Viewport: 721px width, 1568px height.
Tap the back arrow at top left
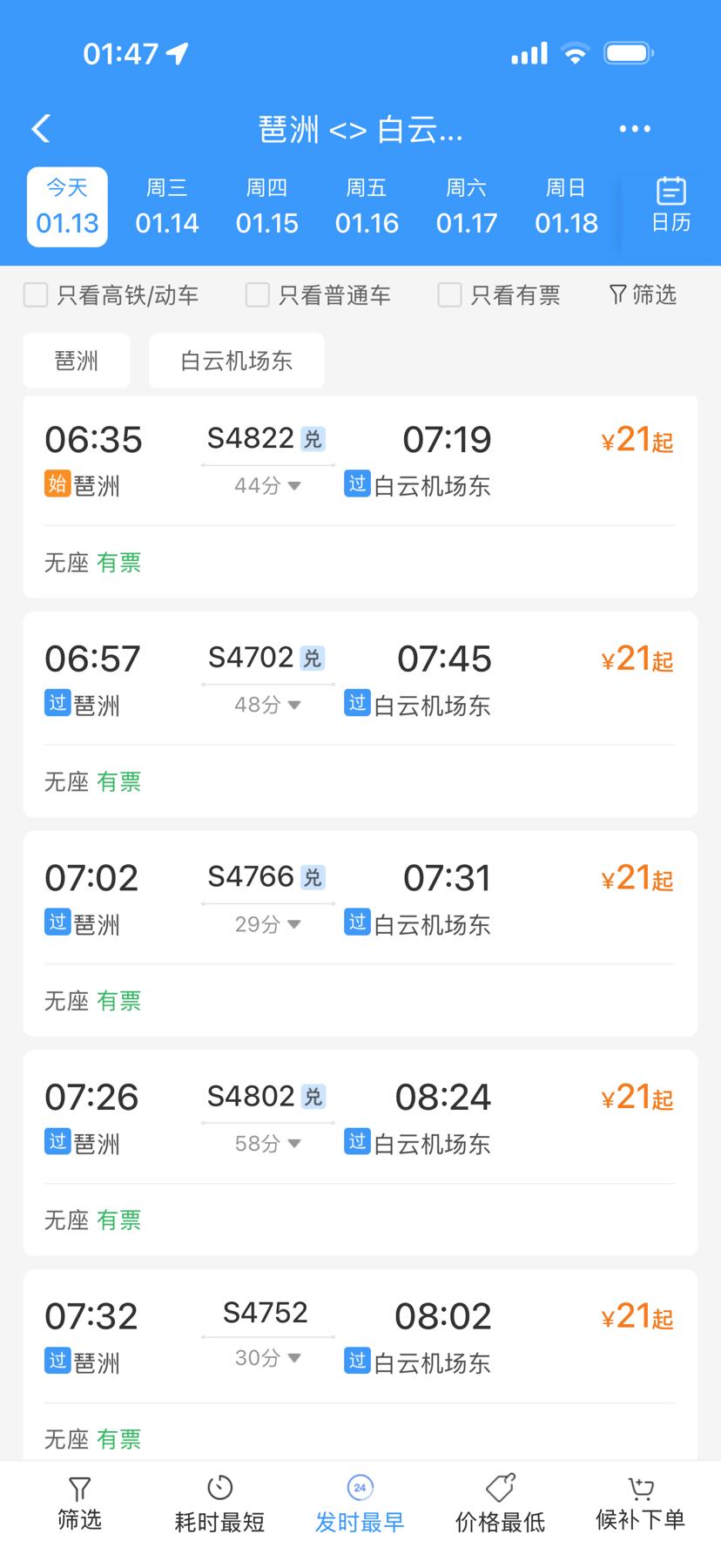[x=39, y=128]
